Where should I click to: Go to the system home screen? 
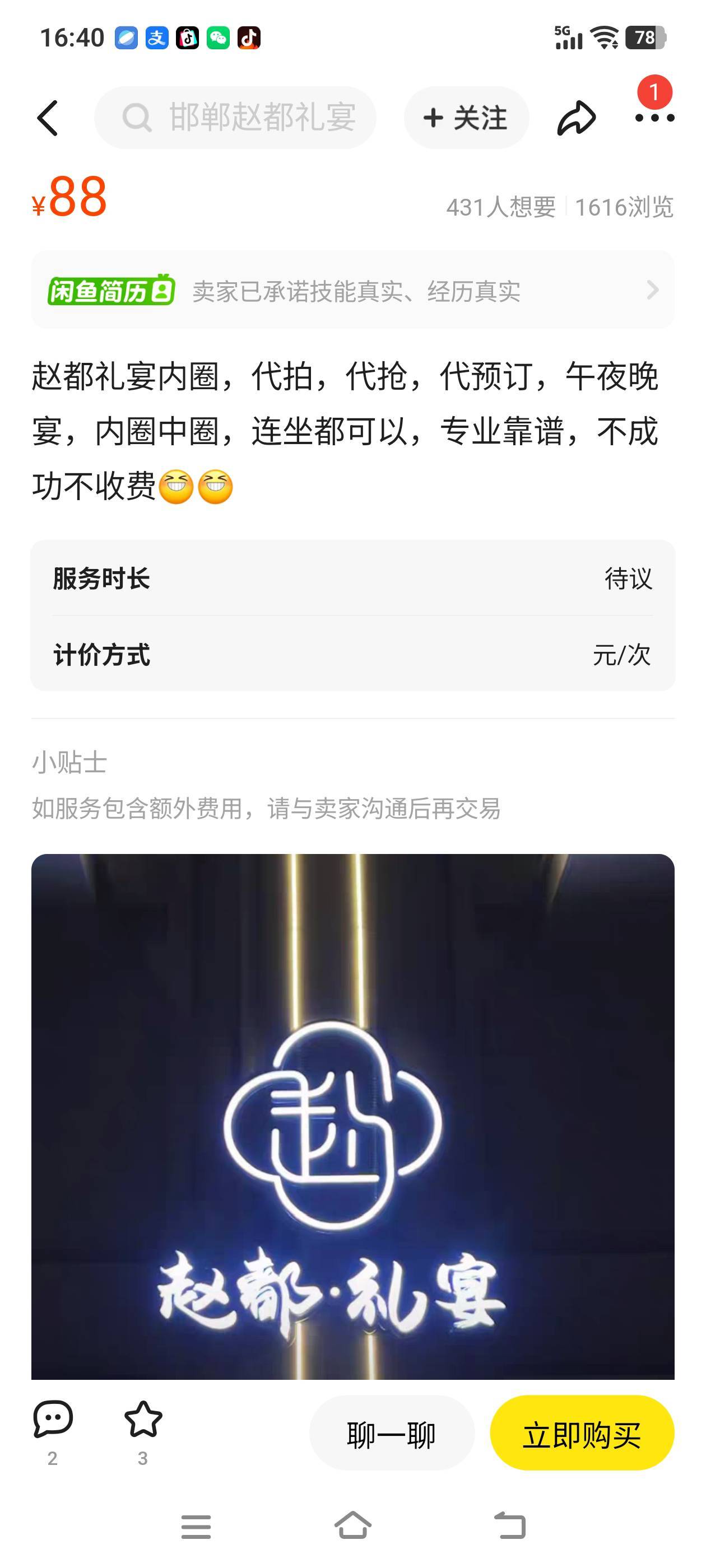point(352,1525)
